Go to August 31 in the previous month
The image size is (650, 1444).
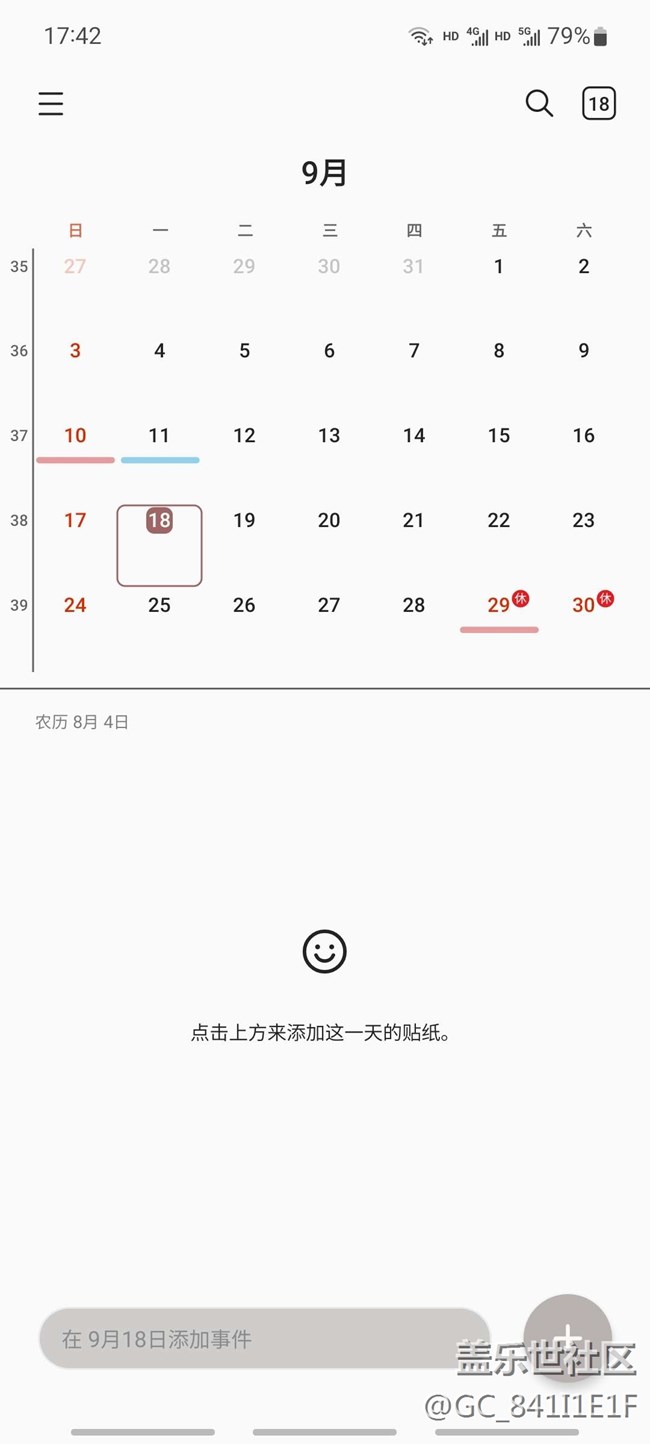[x=414, y=267]
